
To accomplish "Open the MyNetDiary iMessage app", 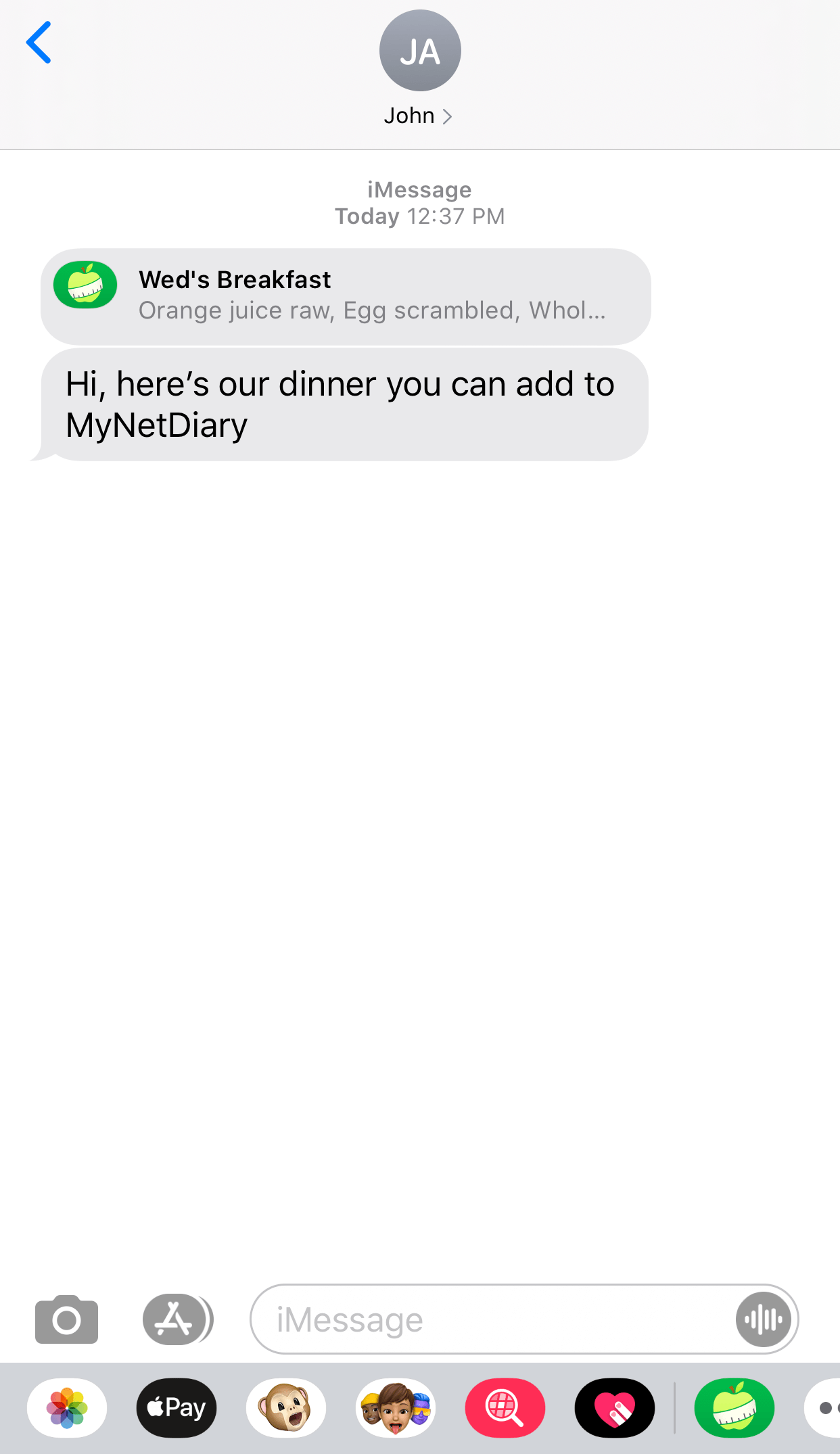I will (x=734, y=1407).
